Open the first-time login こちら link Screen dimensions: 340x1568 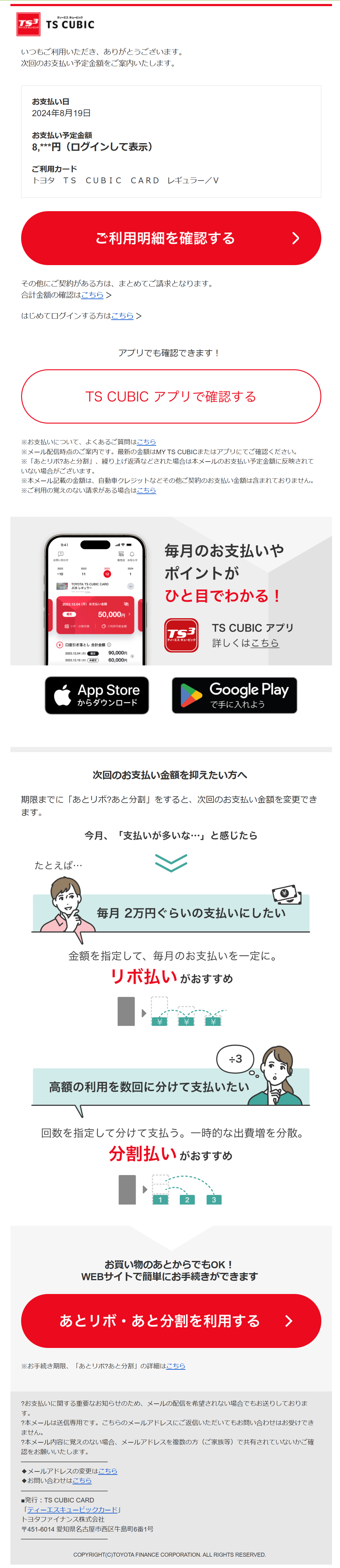point(122,316)
